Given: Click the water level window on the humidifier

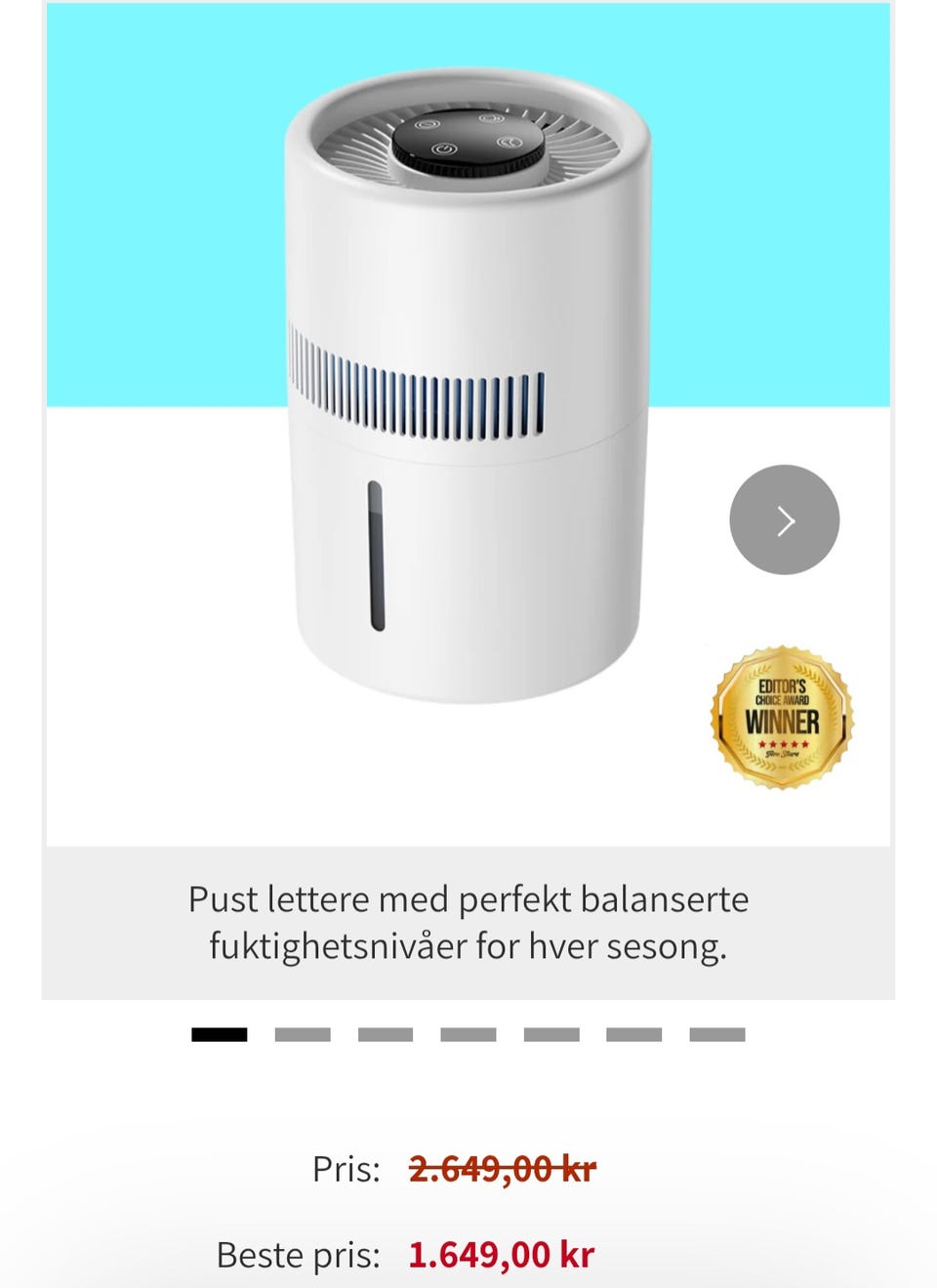Looking at the screenshot, I should coord(376,557).
